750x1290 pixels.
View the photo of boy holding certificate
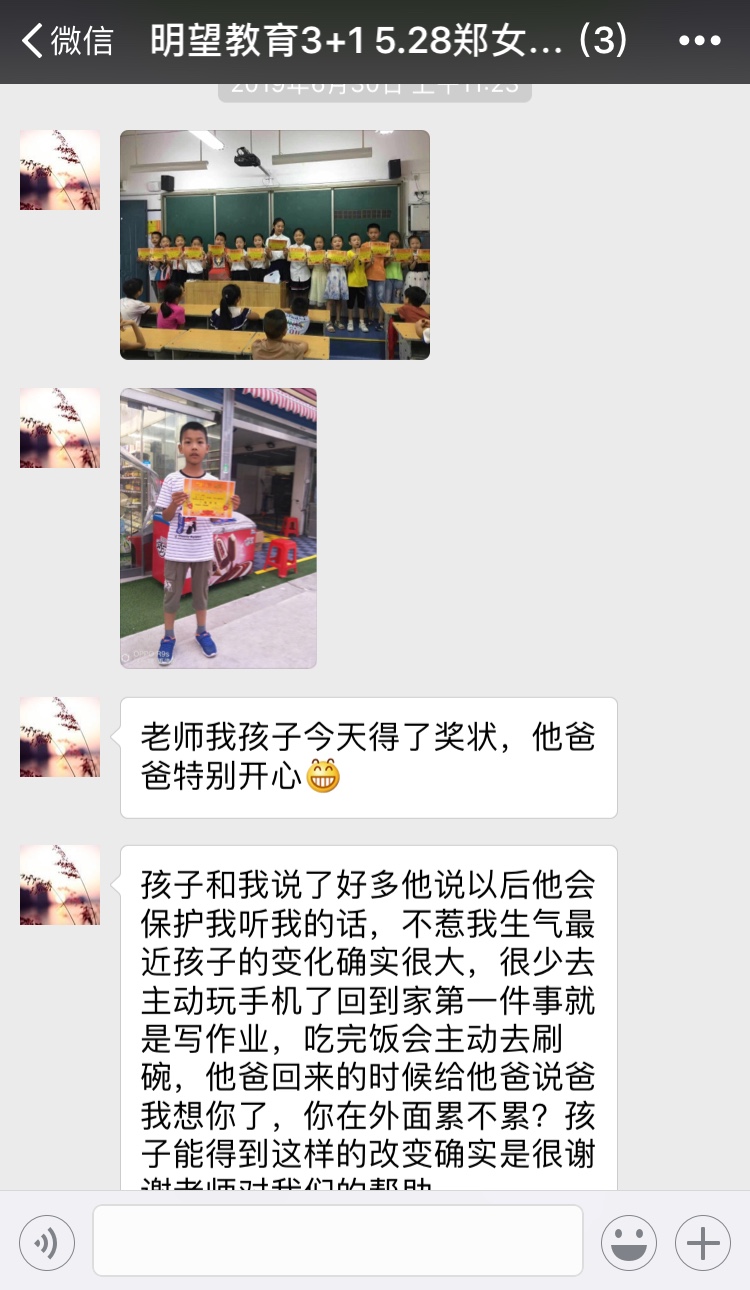click(218, 528)
